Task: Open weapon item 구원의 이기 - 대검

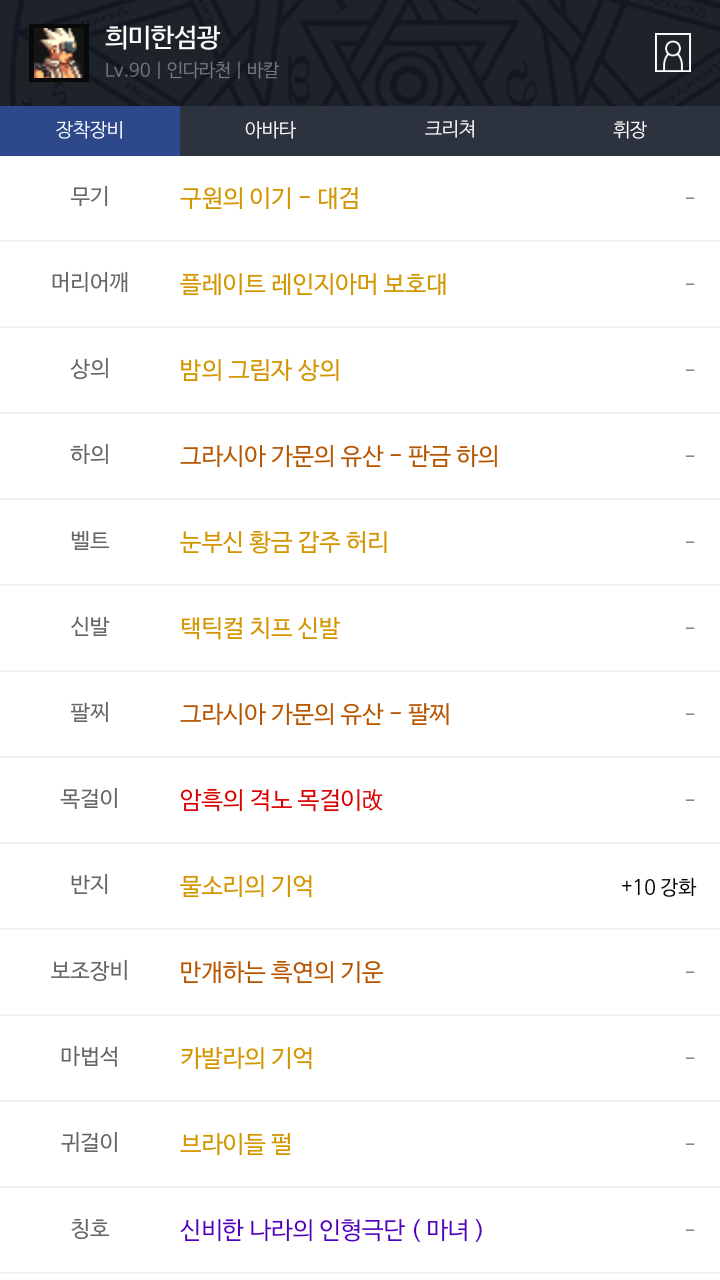Action: [x=269, y=198]
